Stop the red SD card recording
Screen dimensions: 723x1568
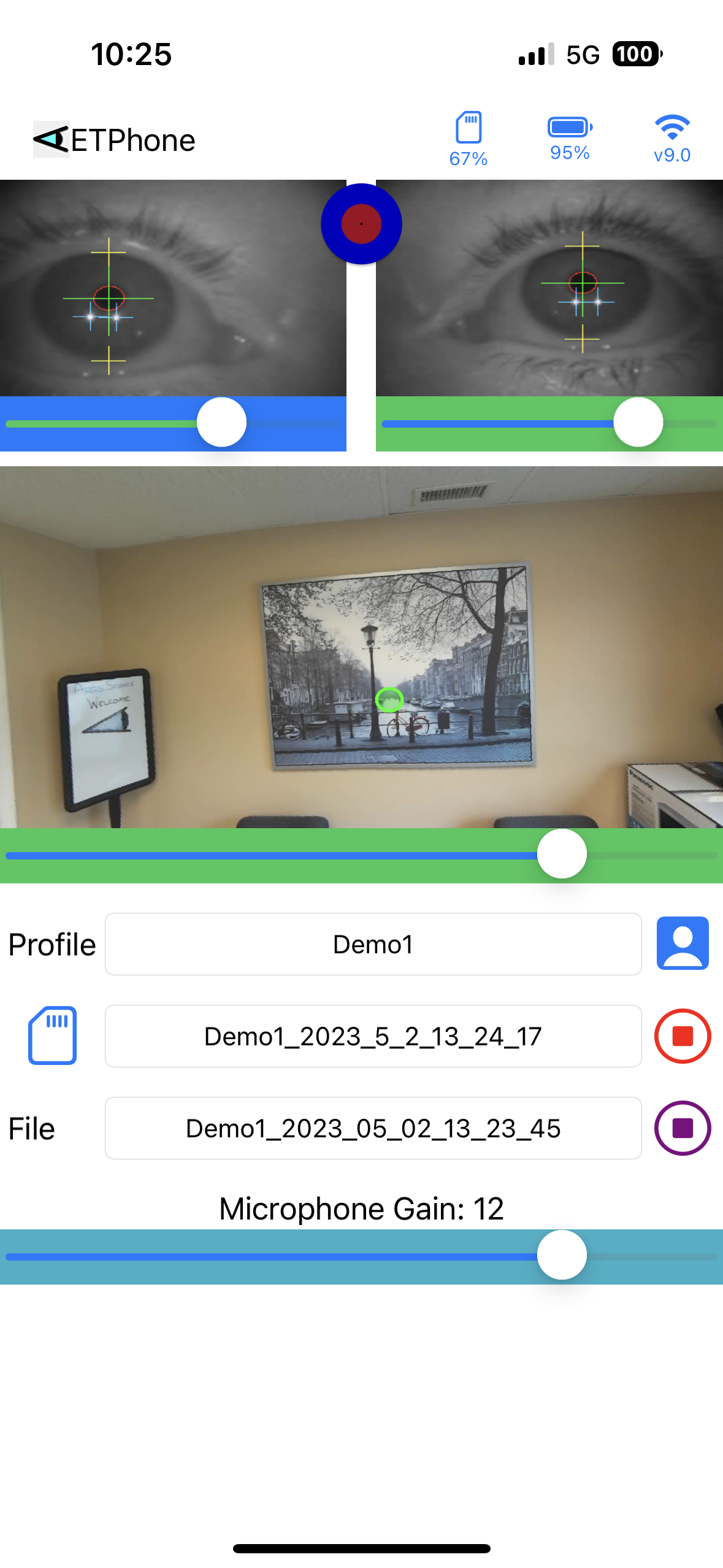(x=683, y=1036)
